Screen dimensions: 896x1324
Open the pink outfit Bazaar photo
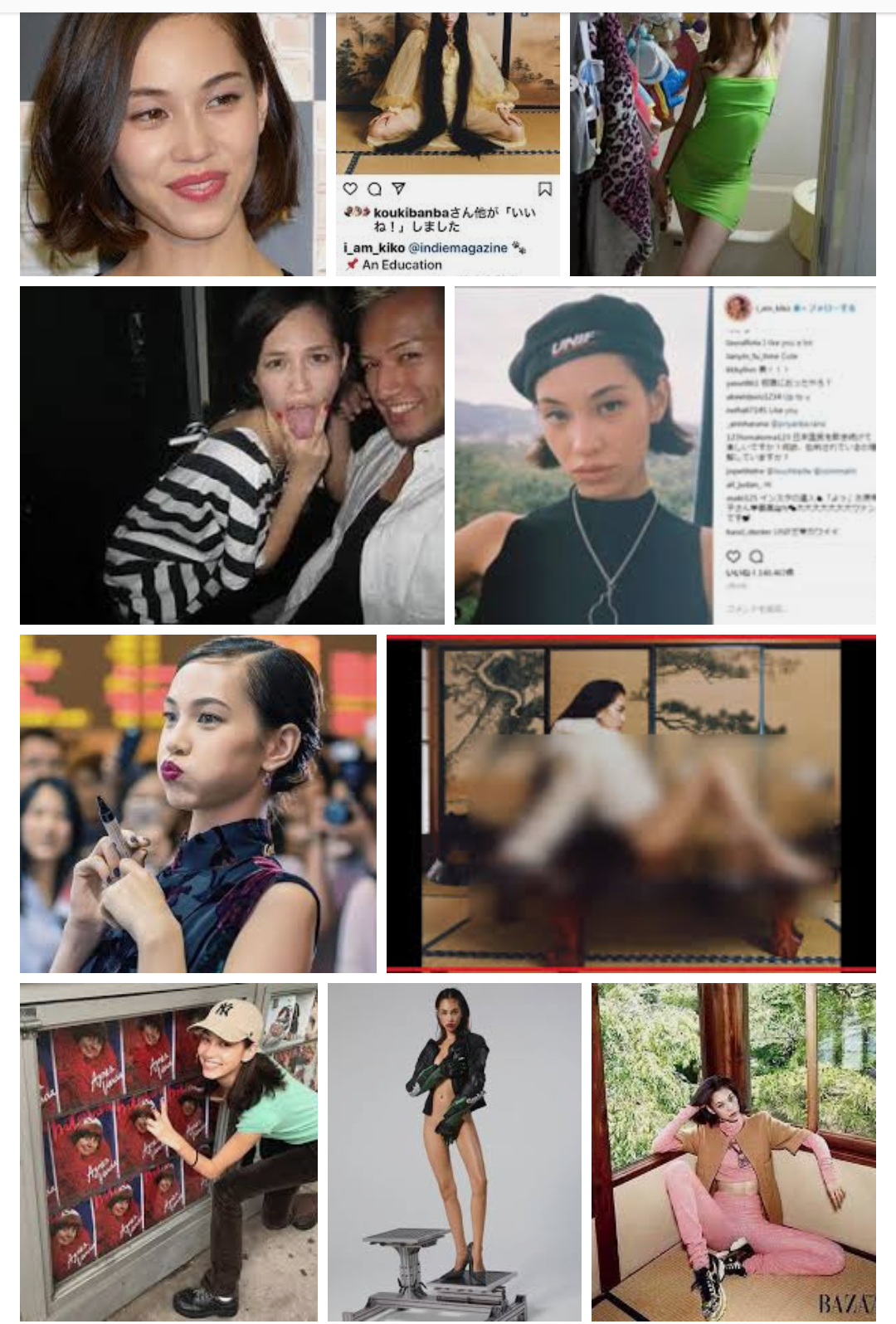pos(733,1151)
